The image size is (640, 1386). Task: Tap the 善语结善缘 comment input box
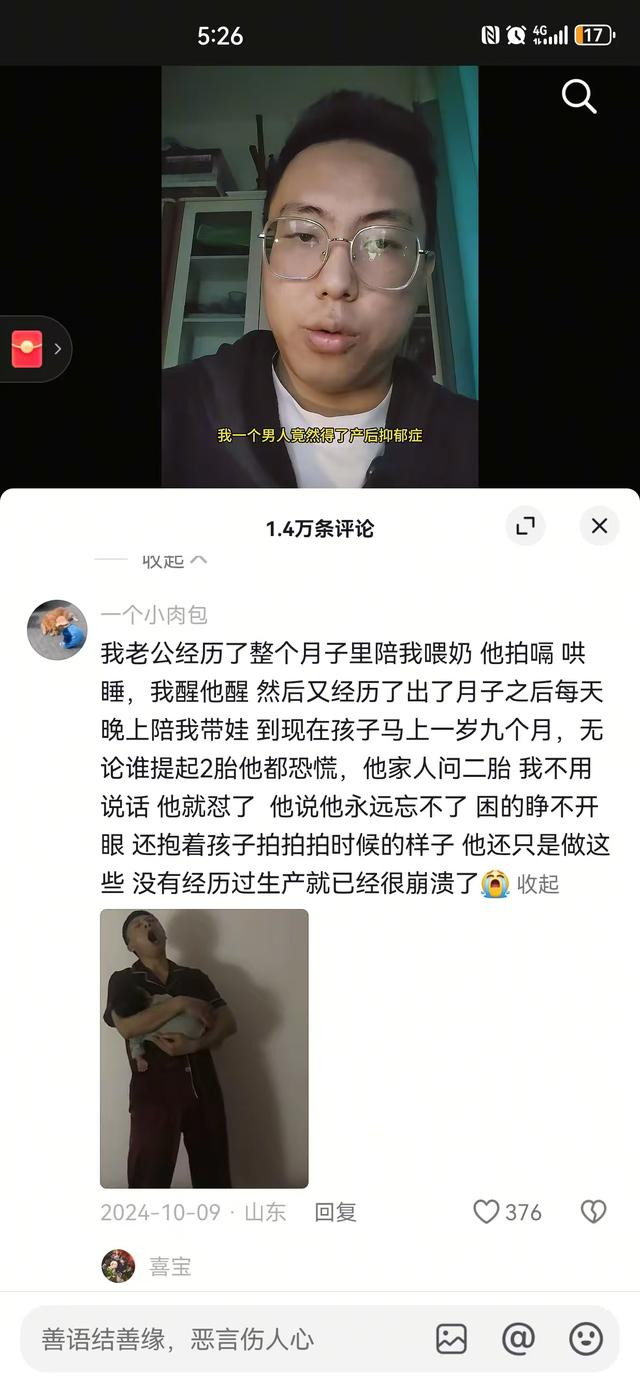click(220, 1339)
